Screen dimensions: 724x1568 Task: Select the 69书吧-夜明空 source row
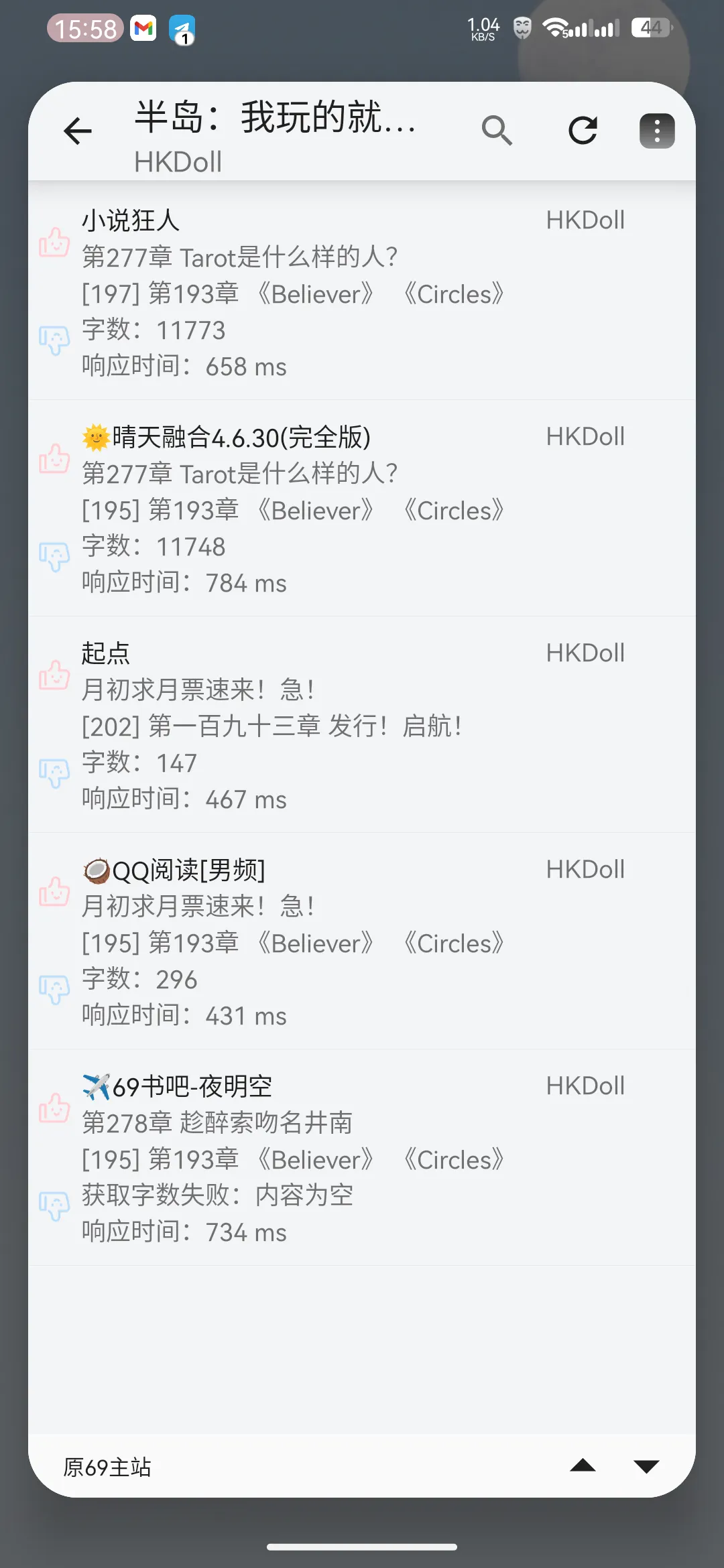(x=362, y=1158)
